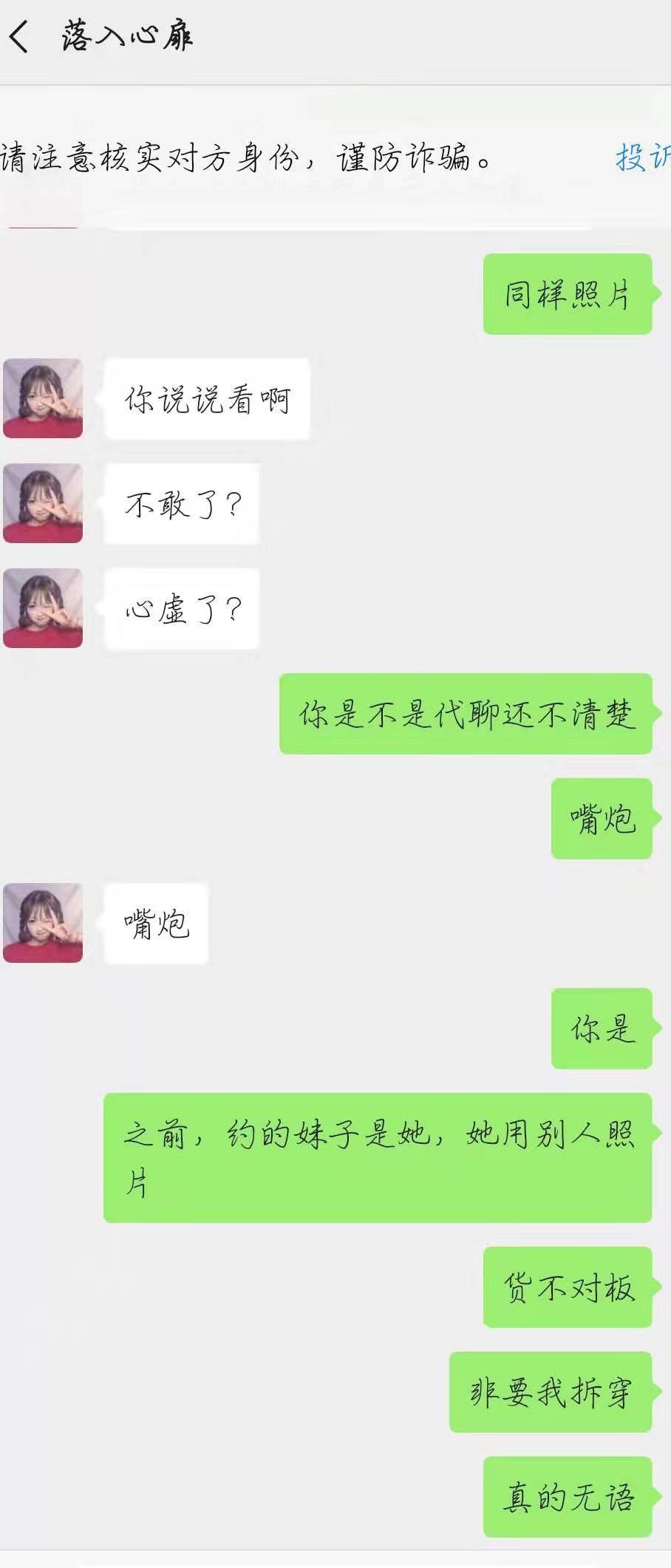Image resolution: width=671 pixels, height=1568 pixels.
Task: Open the avatar beside 你说说看啊
Action: pyautogui.click(x=43, y=398)
